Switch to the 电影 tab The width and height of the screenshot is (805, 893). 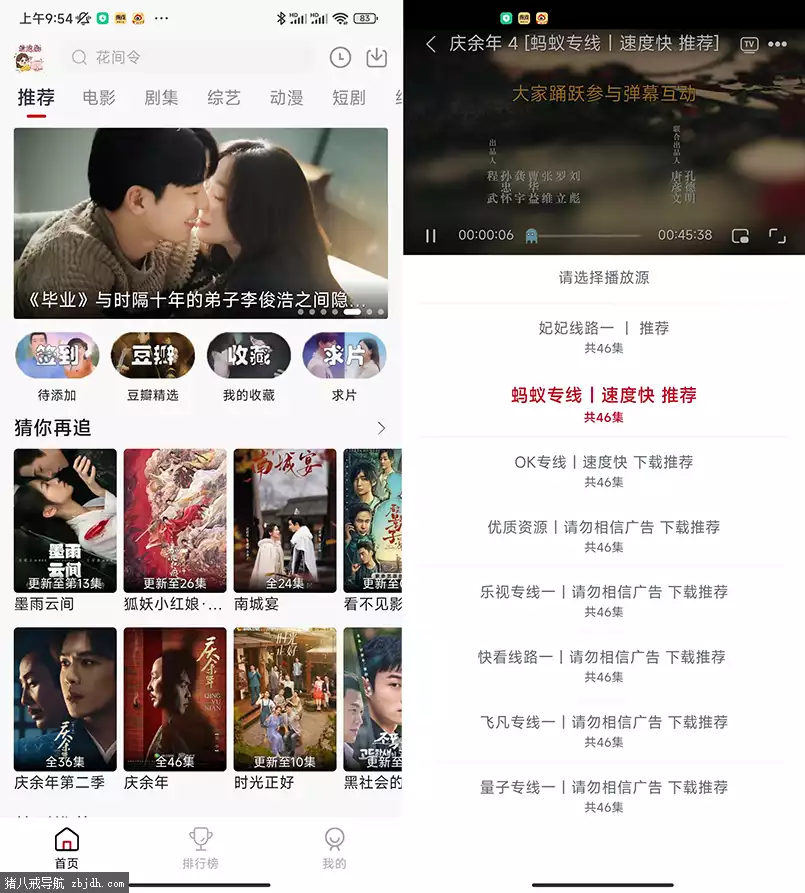point(98,99)
